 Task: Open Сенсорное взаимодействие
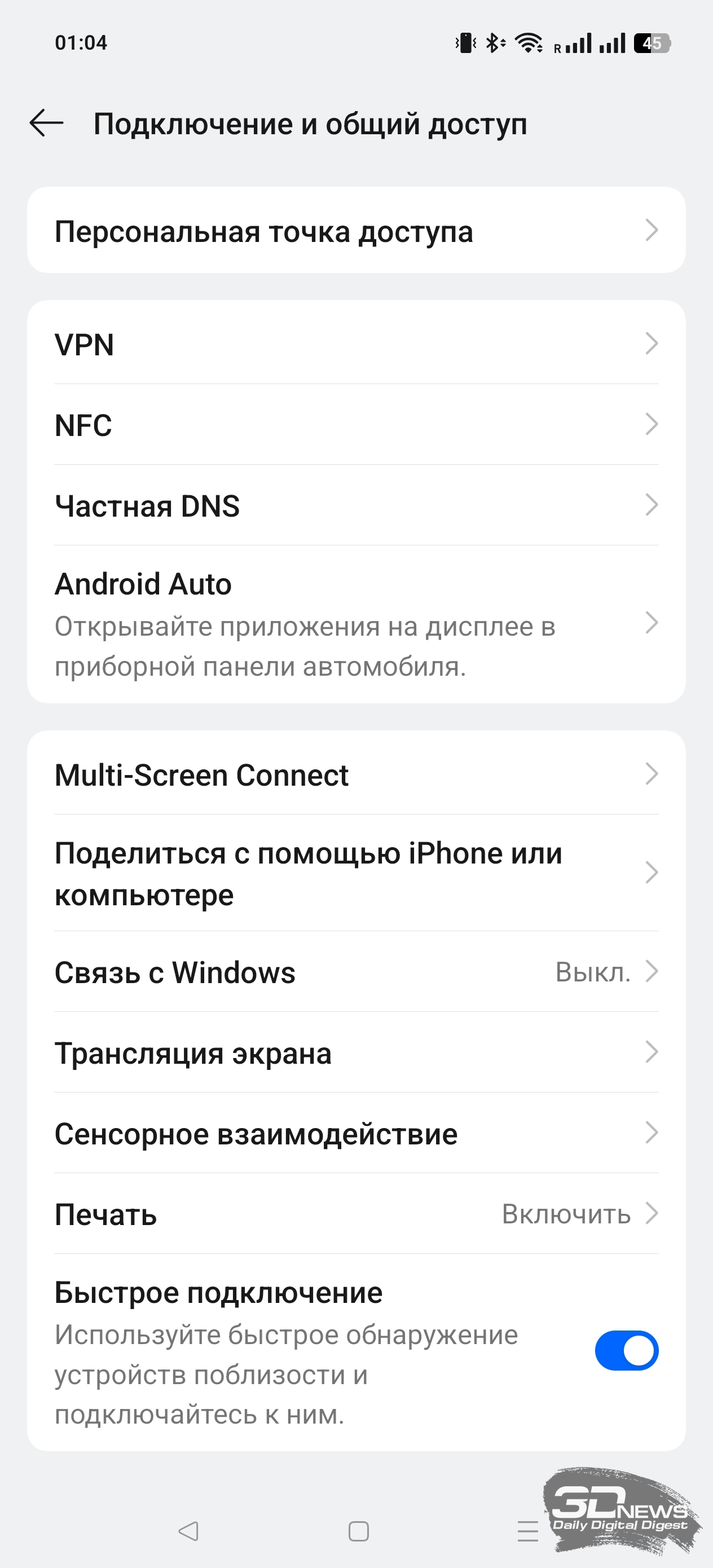tap(356, 1133)
